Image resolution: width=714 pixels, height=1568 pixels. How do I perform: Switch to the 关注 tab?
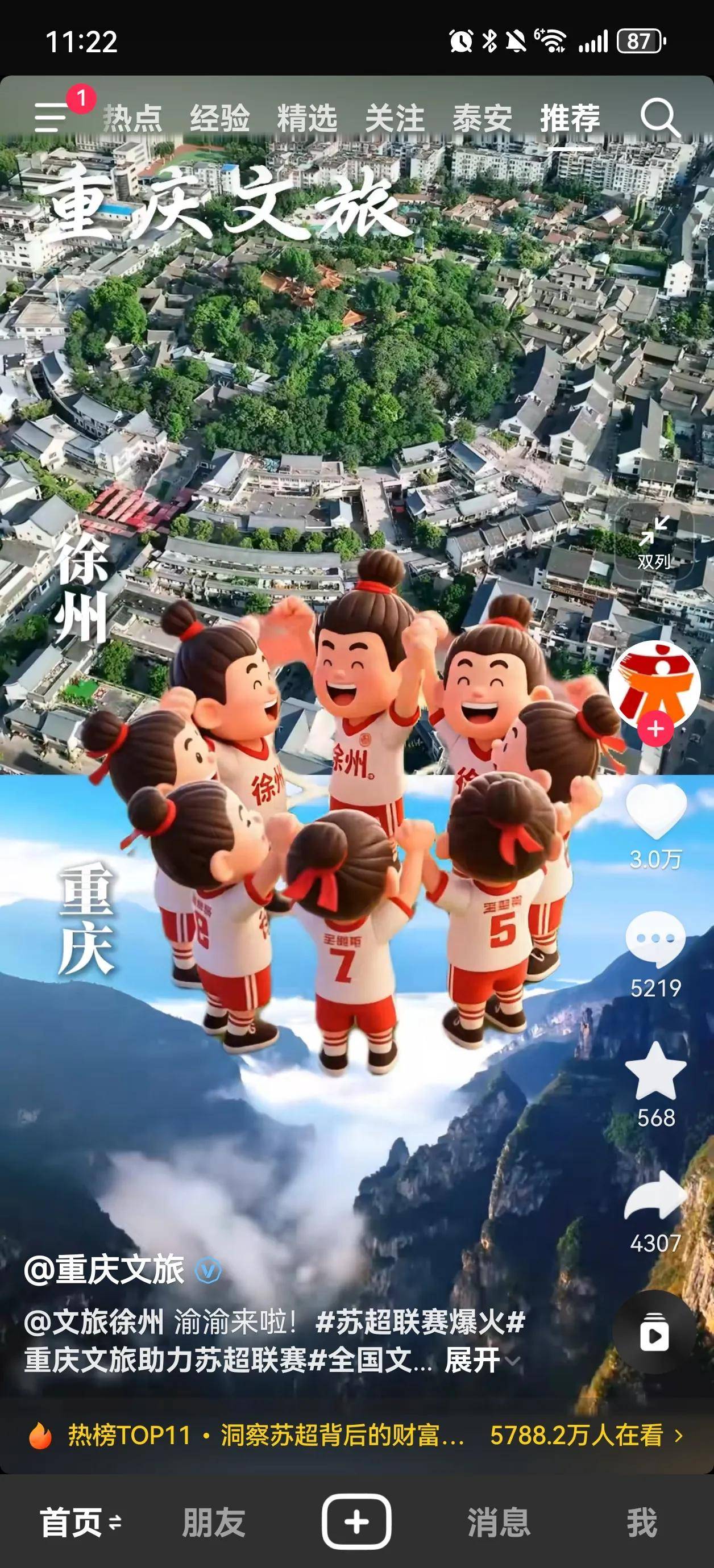tap(395, 118)
